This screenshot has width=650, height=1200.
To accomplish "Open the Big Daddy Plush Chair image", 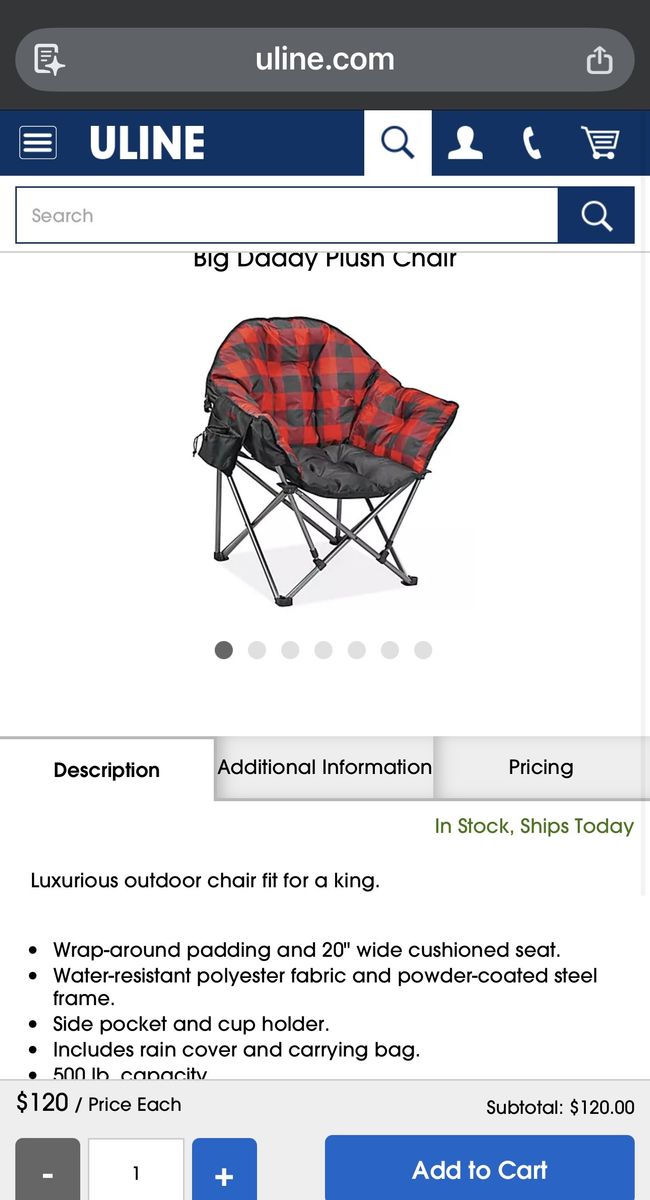I will tap(324, 460).
